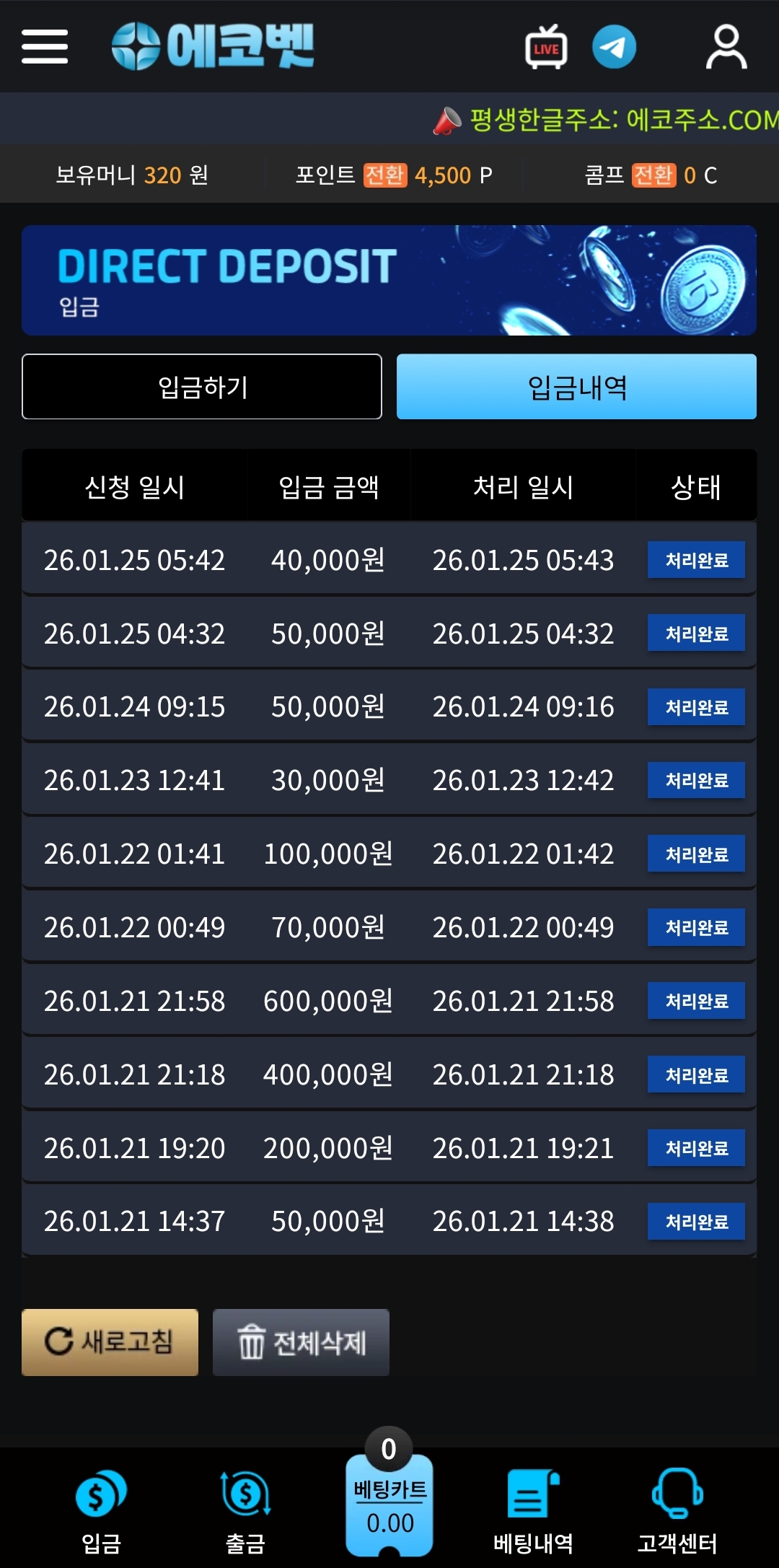Refresh the list with 새로고침
The image size is (779, 1568).
(110, 1342)
